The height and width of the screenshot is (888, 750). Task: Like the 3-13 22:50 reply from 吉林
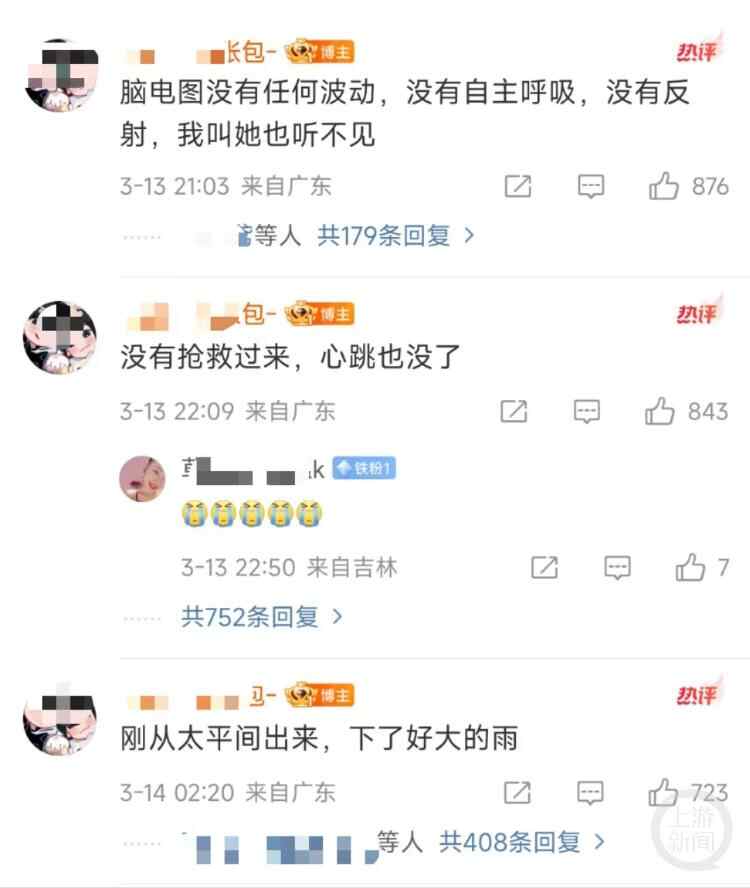coord(691,568)
